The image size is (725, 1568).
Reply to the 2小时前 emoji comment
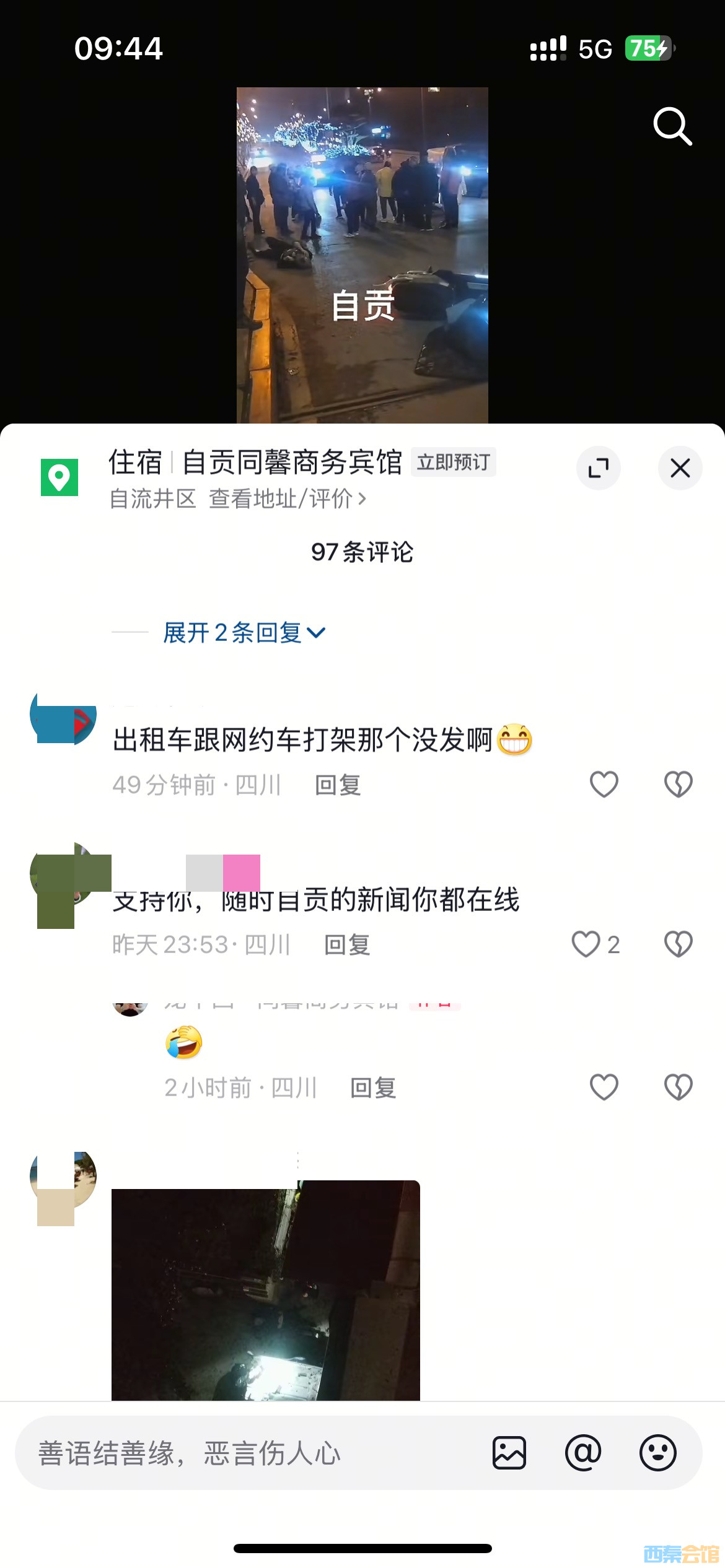tap(373, 1087)
